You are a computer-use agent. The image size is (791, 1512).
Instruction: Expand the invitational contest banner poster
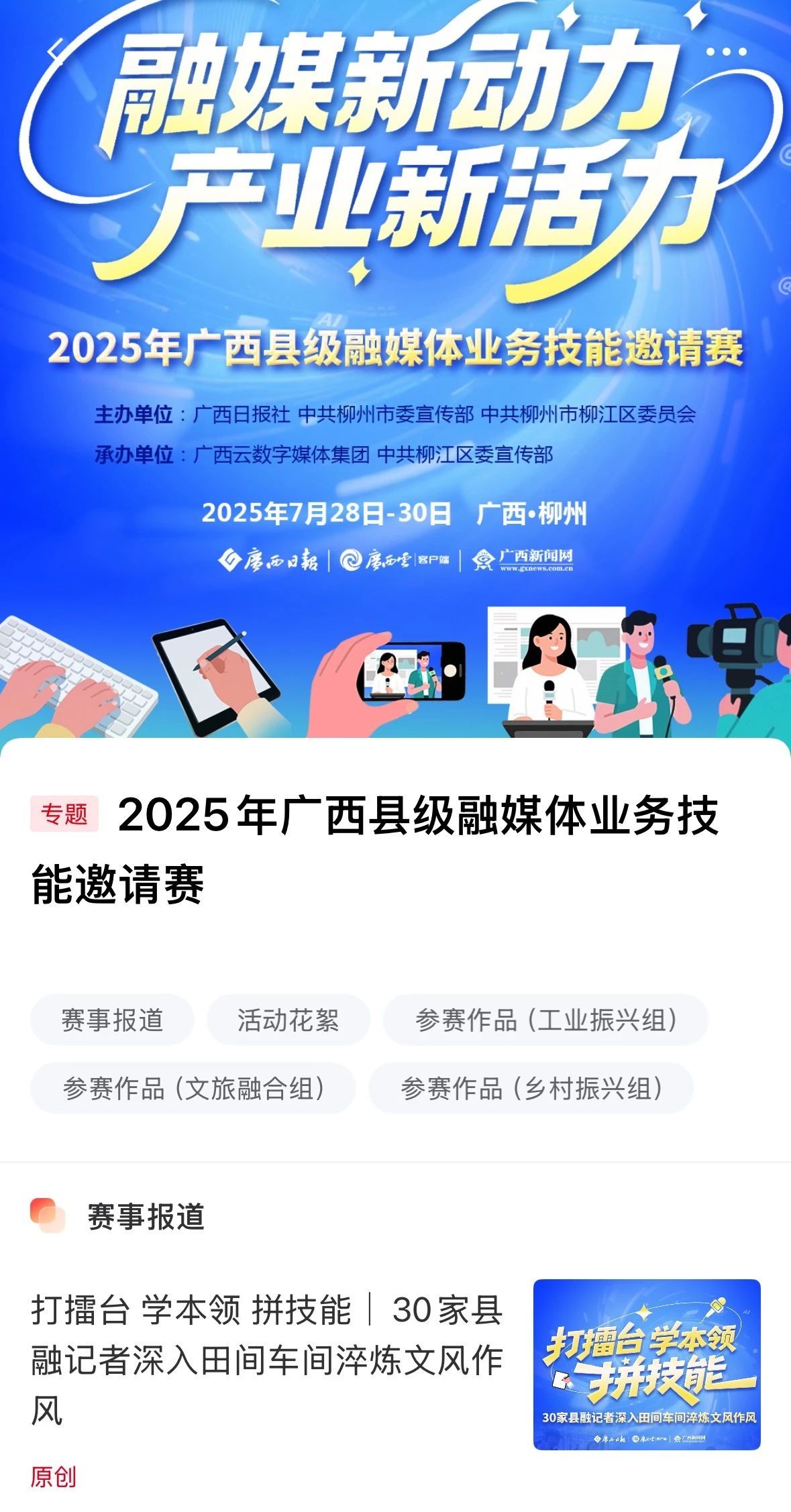[396, 369]
